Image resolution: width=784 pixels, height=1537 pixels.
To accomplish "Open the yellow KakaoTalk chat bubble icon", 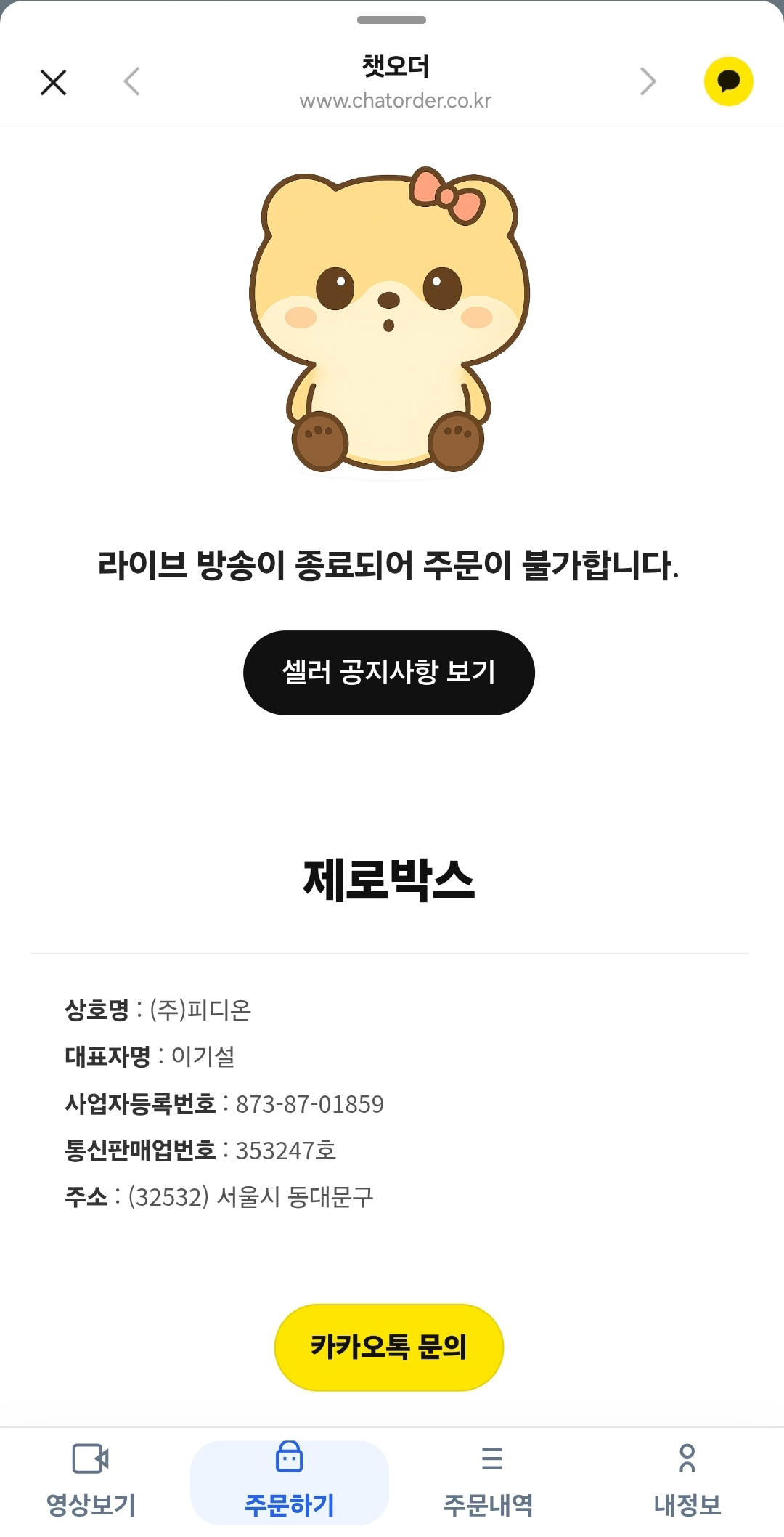I will (x=729, y=83).
